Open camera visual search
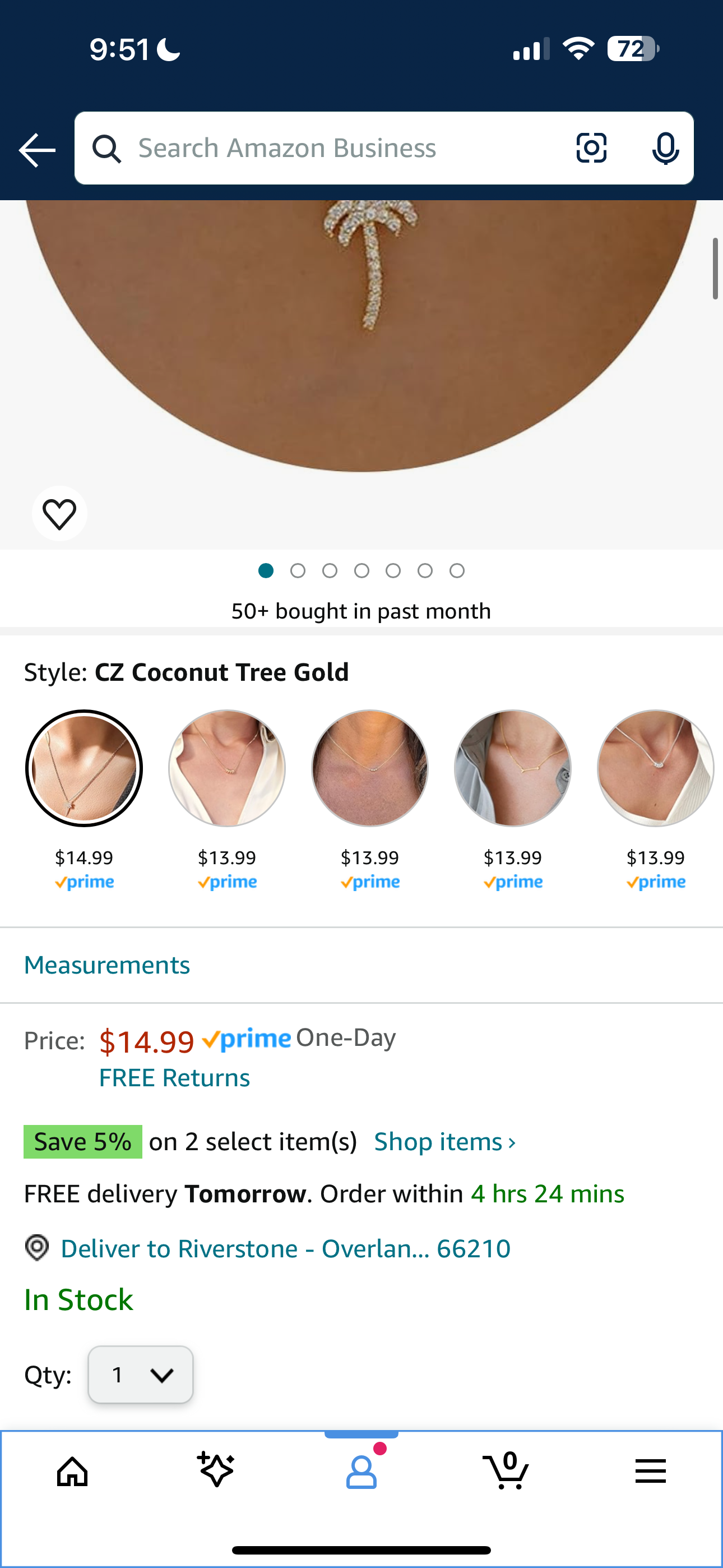The height and width of the screenshot is (1568, 723). [x=591, y=149]
